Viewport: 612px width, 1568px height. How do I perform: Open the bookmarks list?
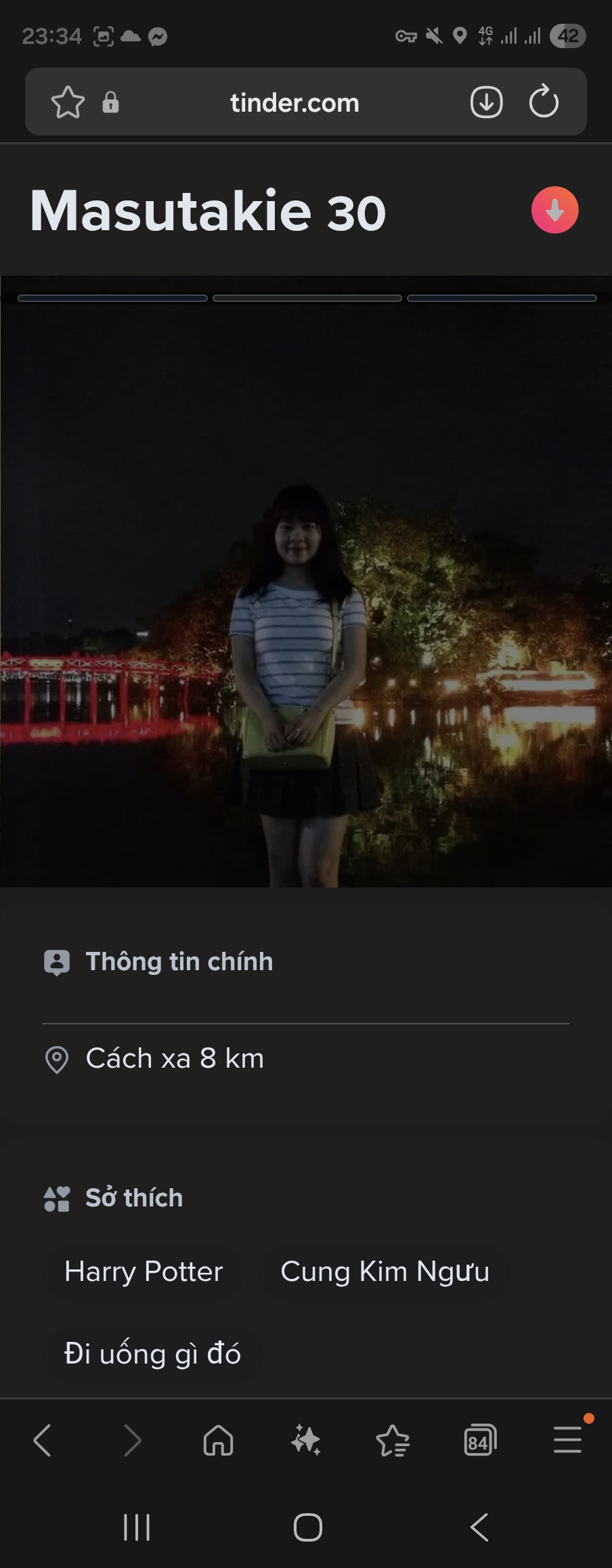[x=393, y=1440]
